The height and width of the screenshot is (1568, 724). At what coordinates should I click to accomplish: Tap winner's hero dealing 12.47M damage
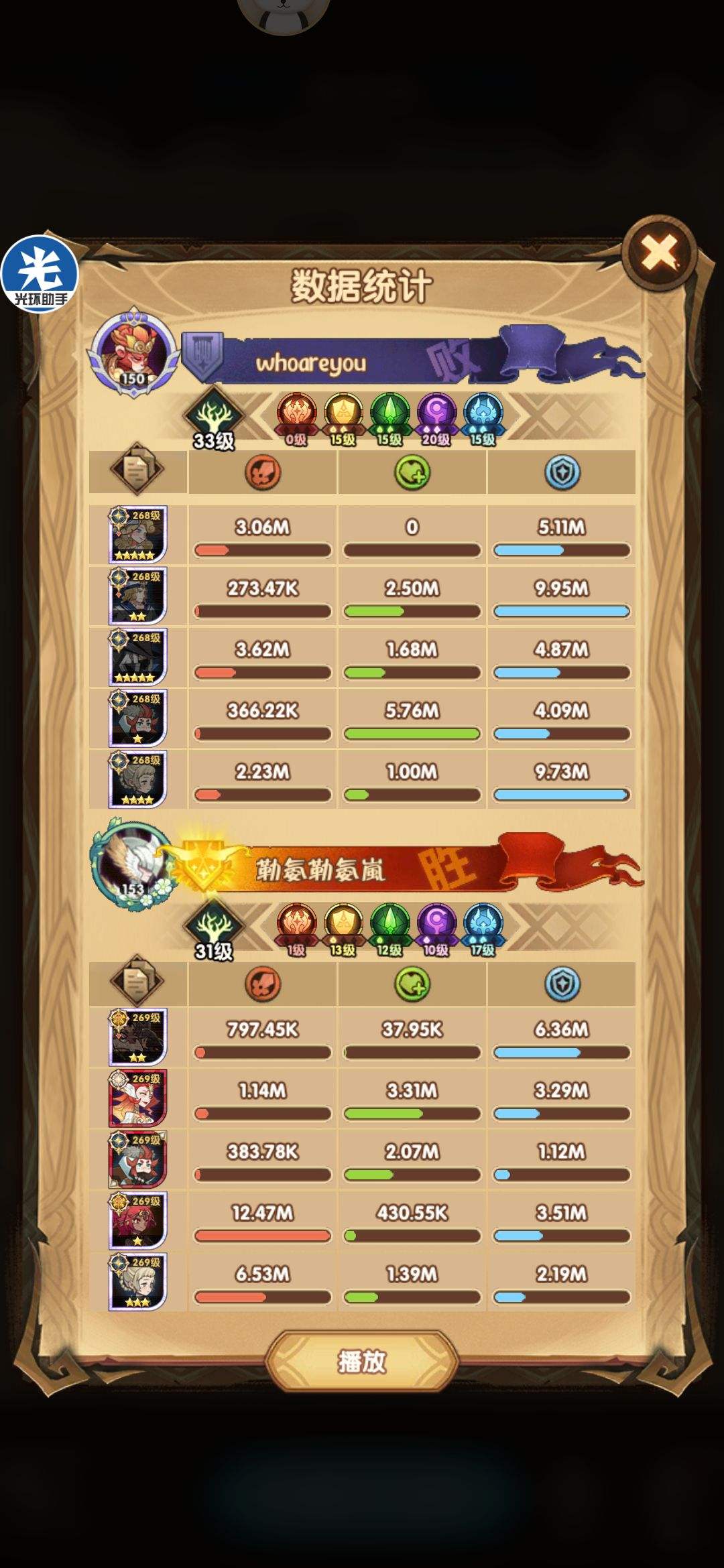[137, 1220]
